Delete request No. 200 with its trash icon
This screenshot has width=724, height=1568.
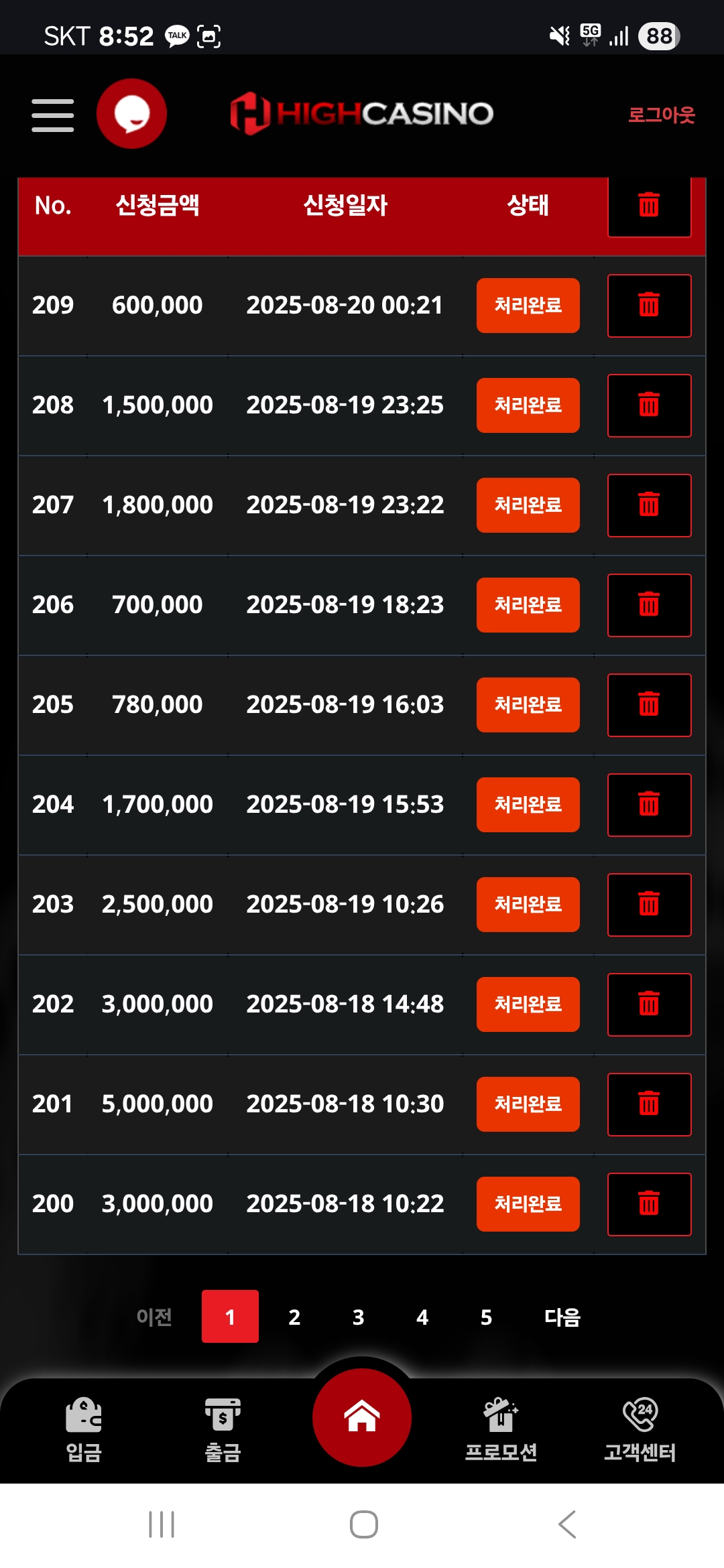tap(649, 1204)
